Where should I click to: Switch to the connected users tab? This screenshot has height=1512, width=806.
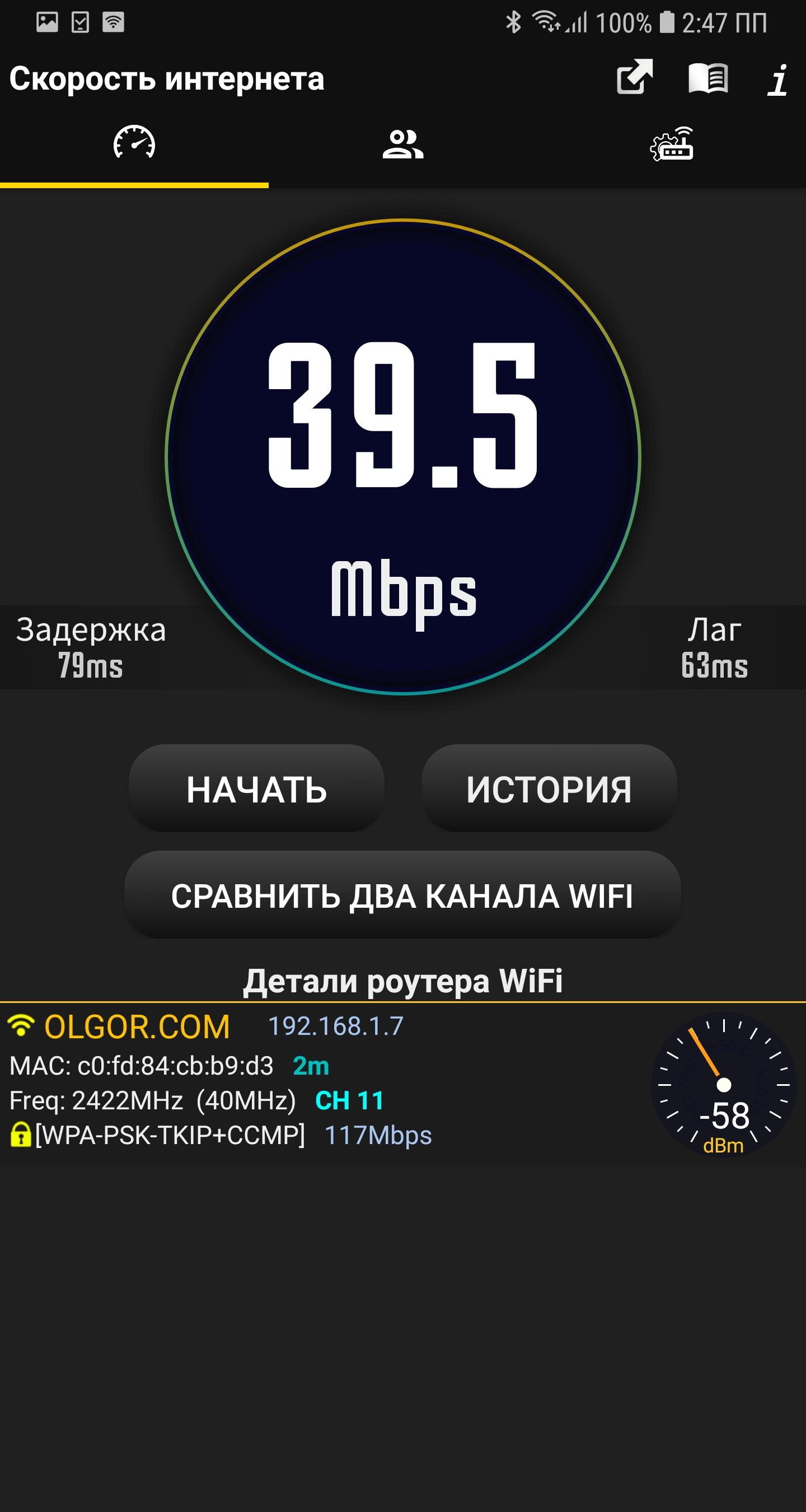403,144
